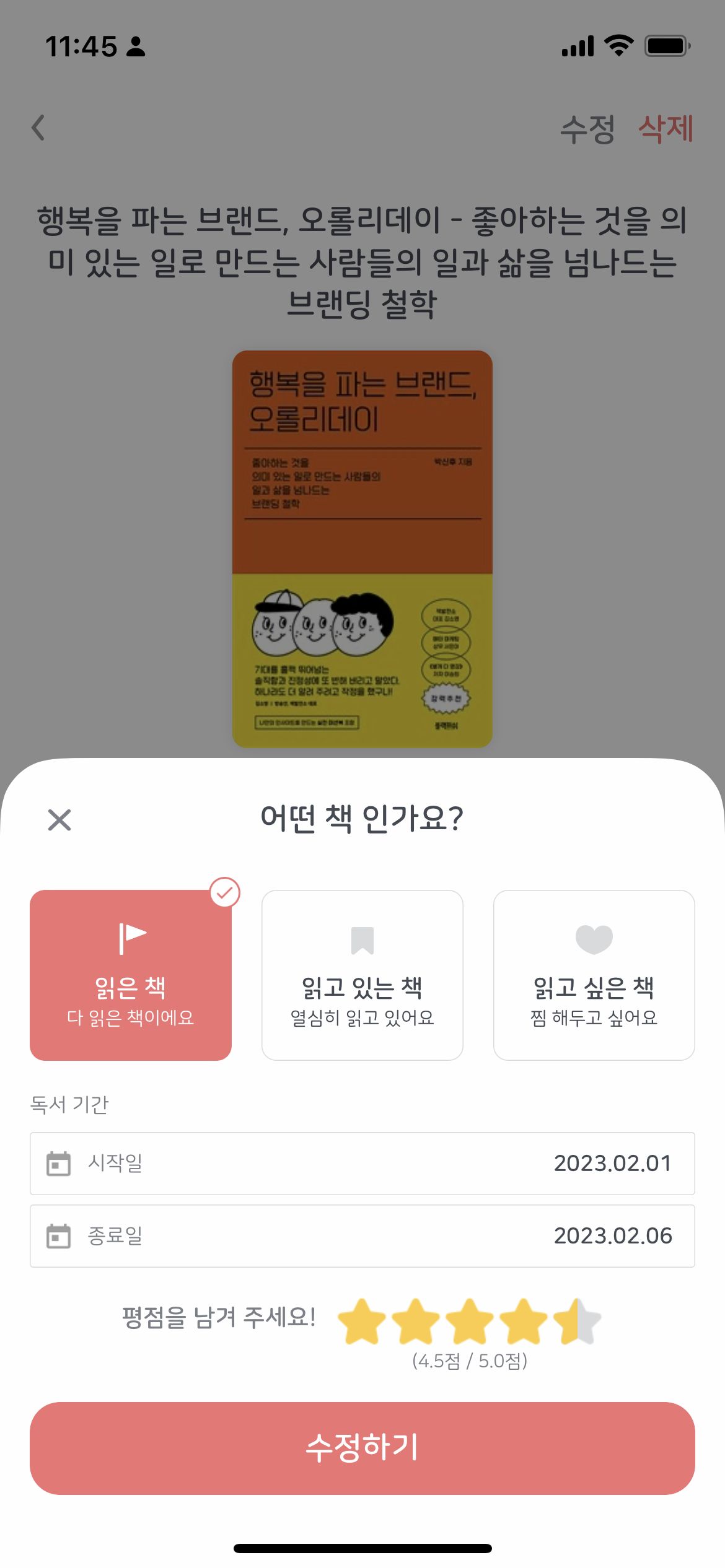Image resolution: width=725 pixels, height=1568 pixels.
Task: Select the 읽은 책 option
Action: coord(131,975)
